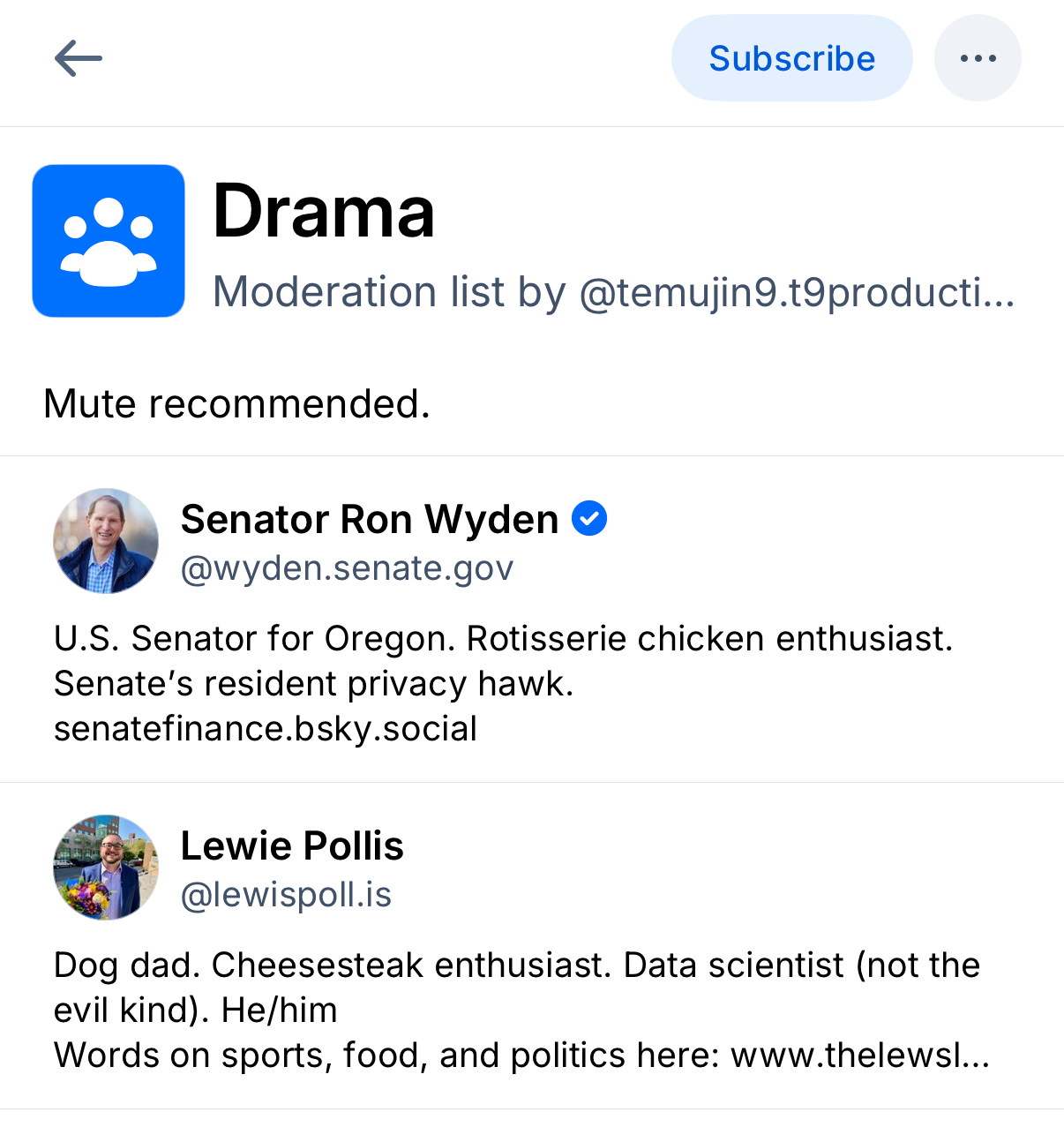Open the list creator's @temujin9 profile link
The image size is (1064, 1127).
coord(796,293)
